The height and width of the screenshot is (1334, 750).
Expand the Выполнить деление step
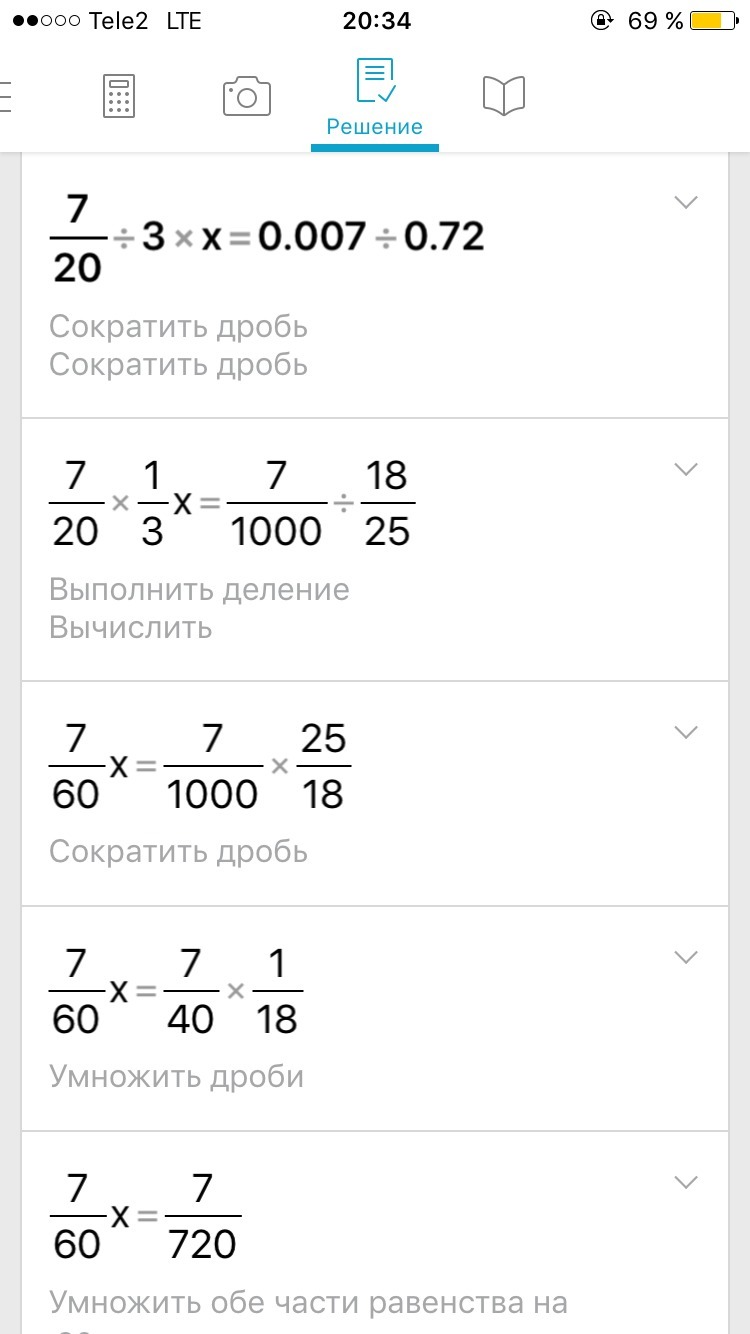click(685, 469)
